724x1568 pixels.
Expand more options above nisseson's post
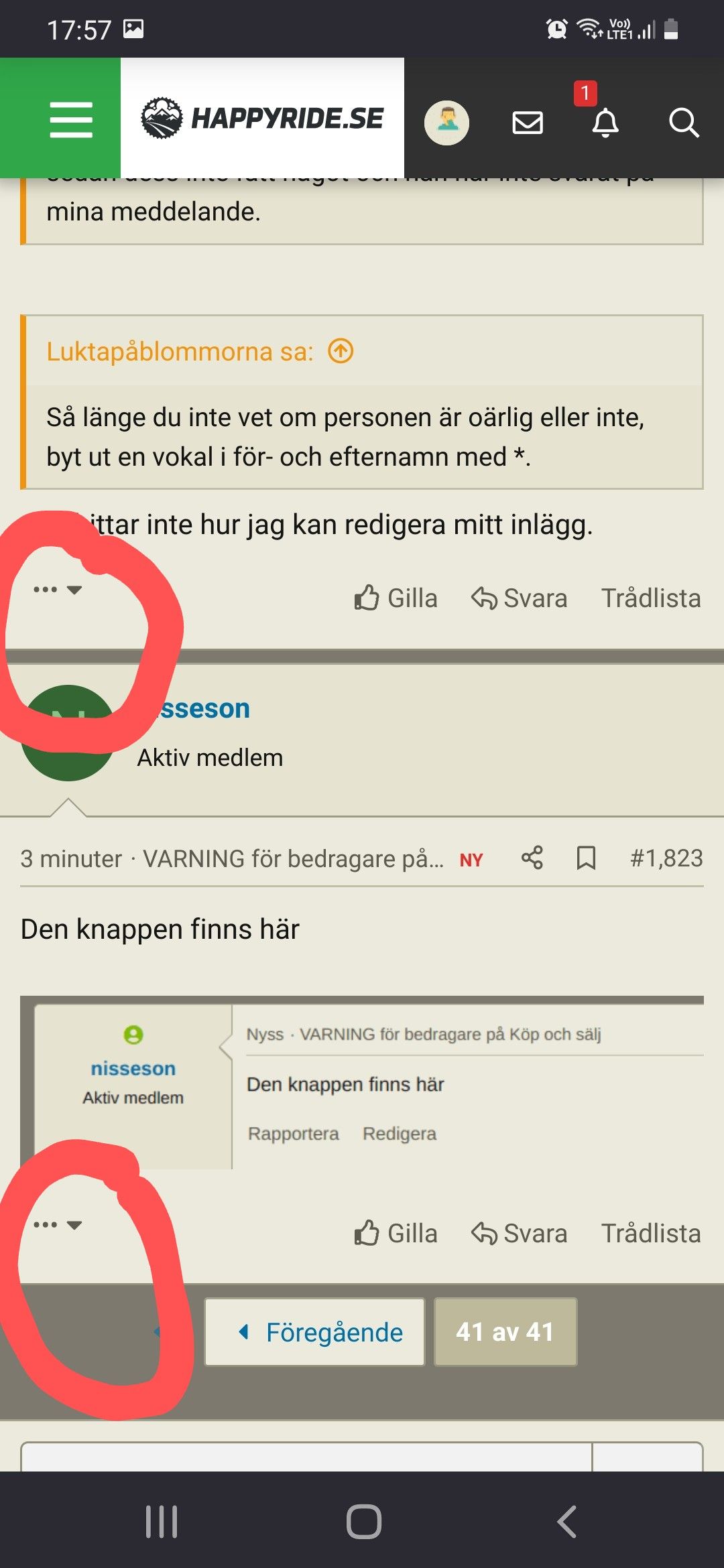[x=58, y=590]
